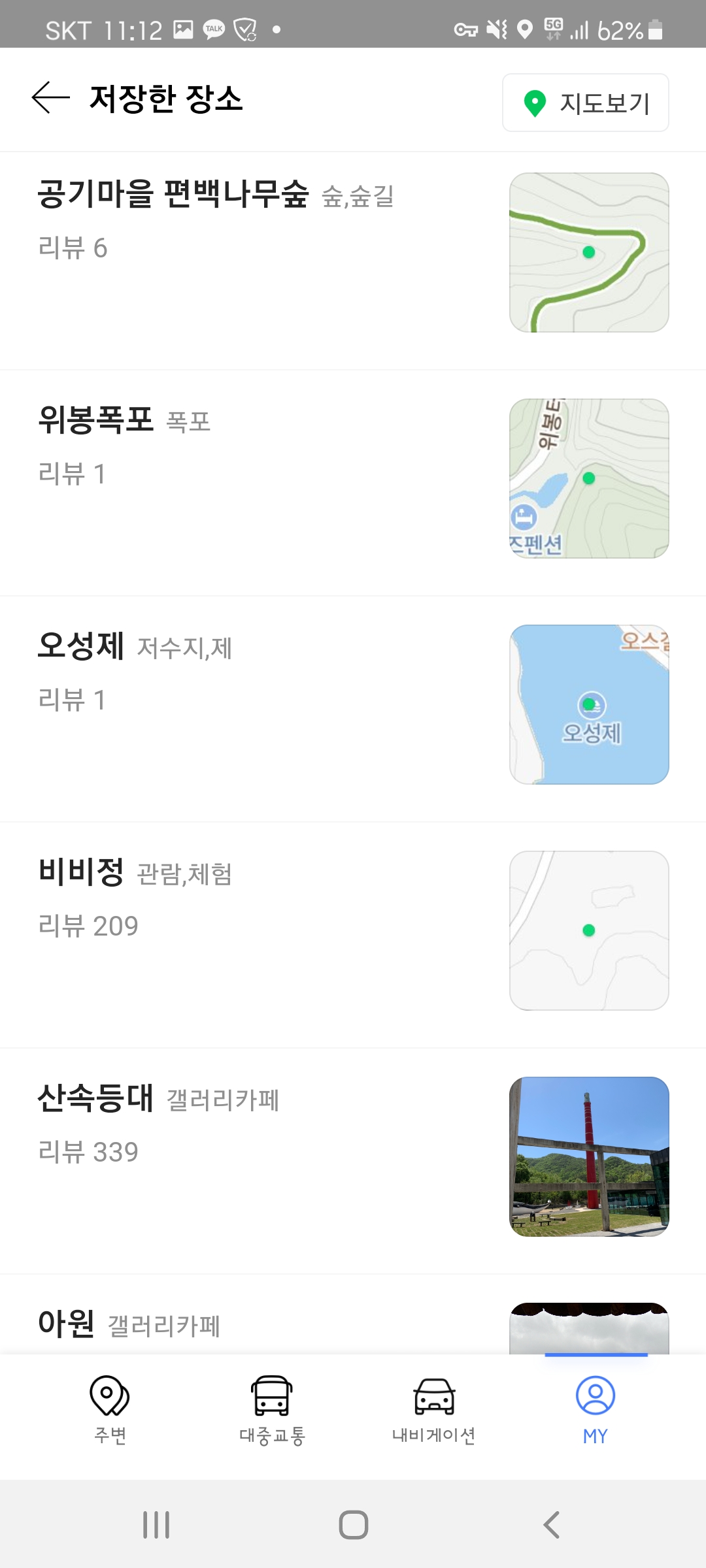Select the 오성제 reservoir entry
This screenshot has height=1568, width=706.
pos(81,646)
